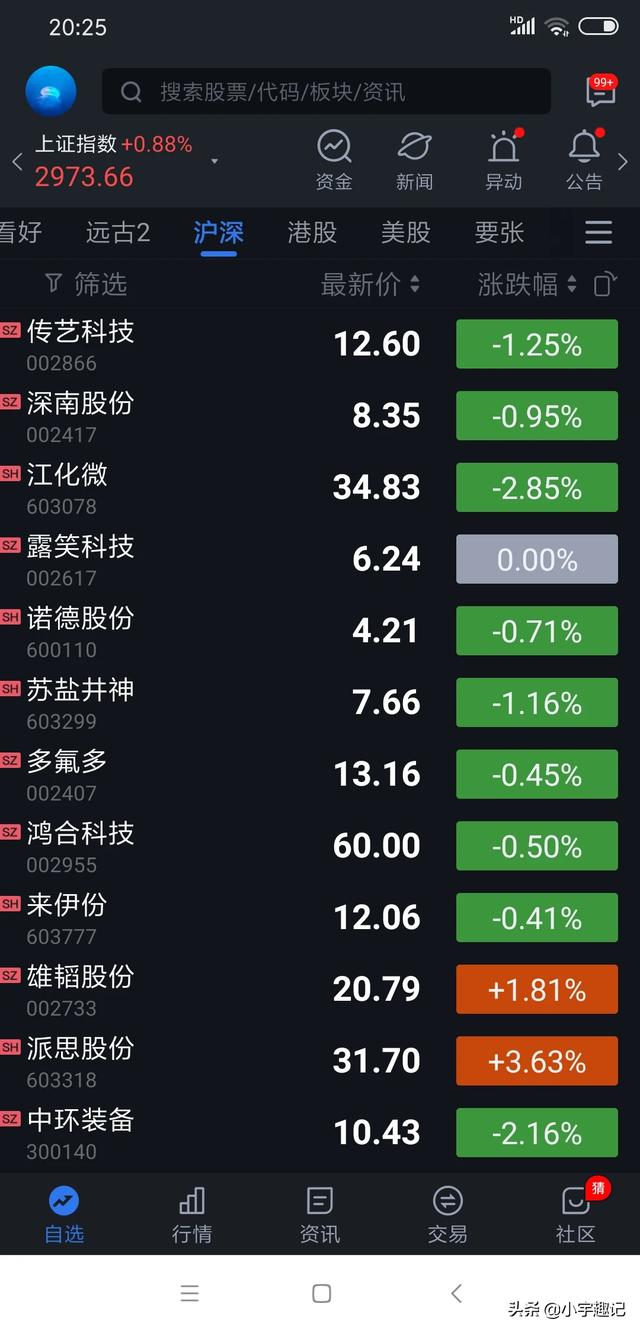The height and width of the screenshot is (1332, 640).
Task: Switch to the 港股 tab
Action: point(312,233)
